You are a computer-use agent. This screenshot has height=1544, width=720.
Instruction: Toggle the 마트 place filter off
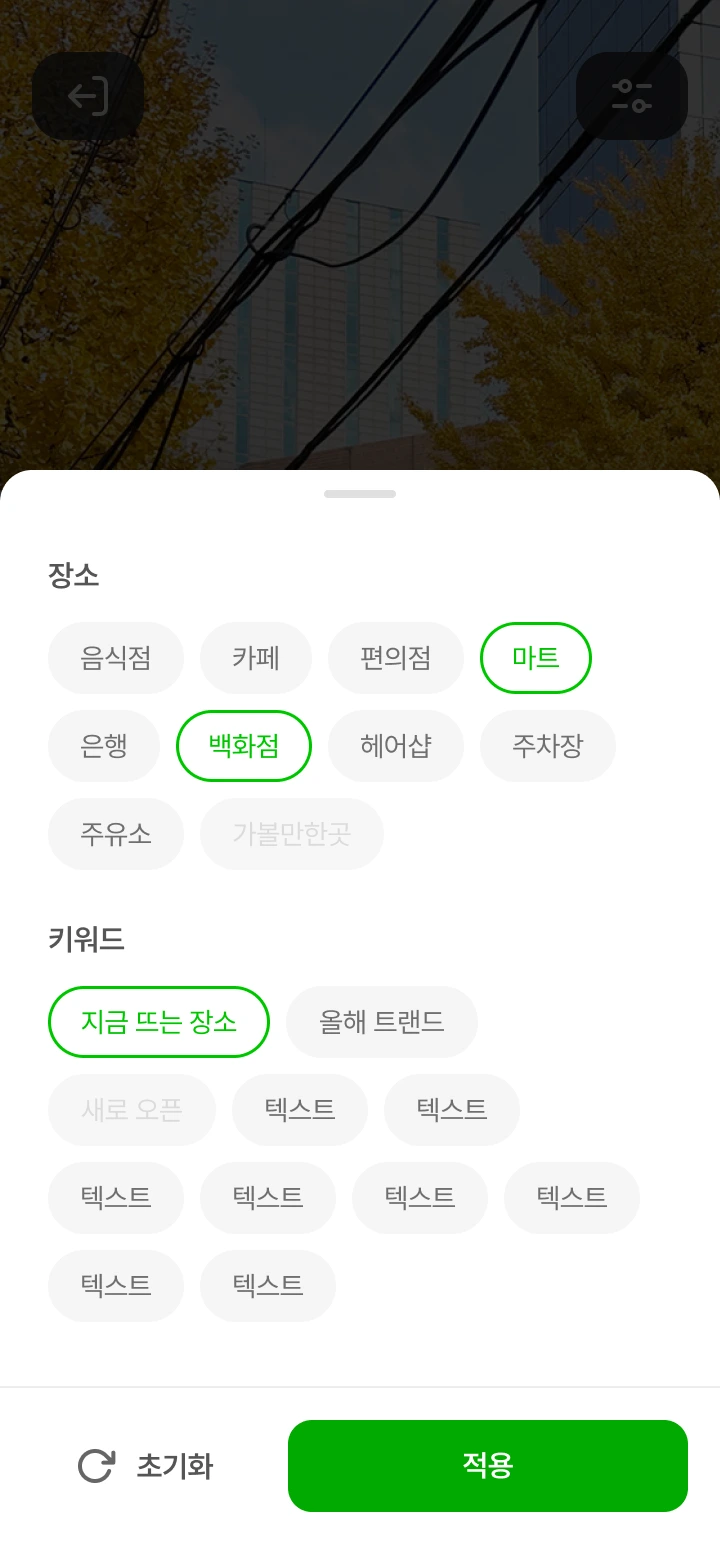pyautogui.click(x=536, y=658)
